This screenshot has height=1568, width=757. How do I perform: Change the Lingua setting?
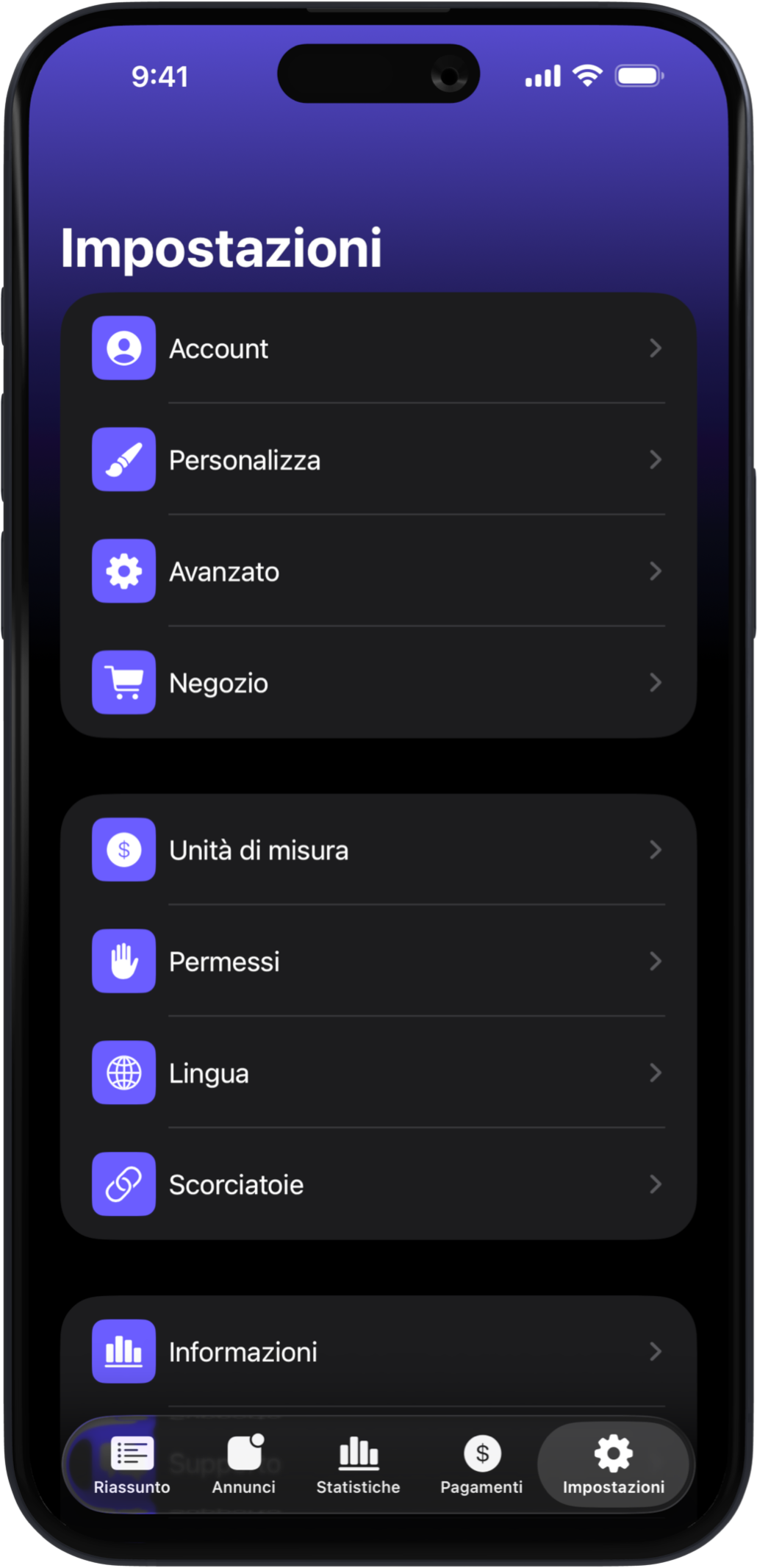pos(378,1073)
